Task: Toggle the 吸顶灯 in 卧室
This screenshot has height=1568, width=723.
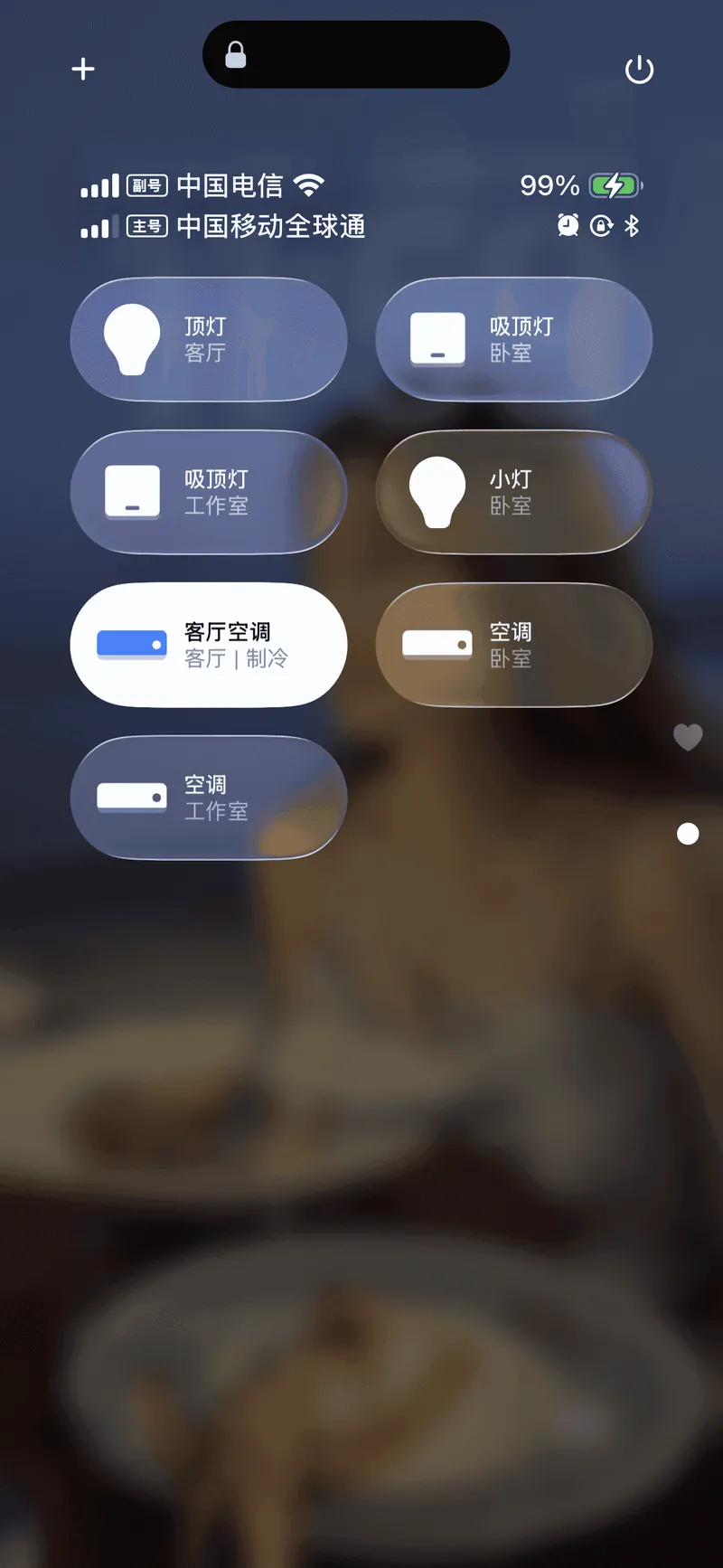Action: (513, 339)
